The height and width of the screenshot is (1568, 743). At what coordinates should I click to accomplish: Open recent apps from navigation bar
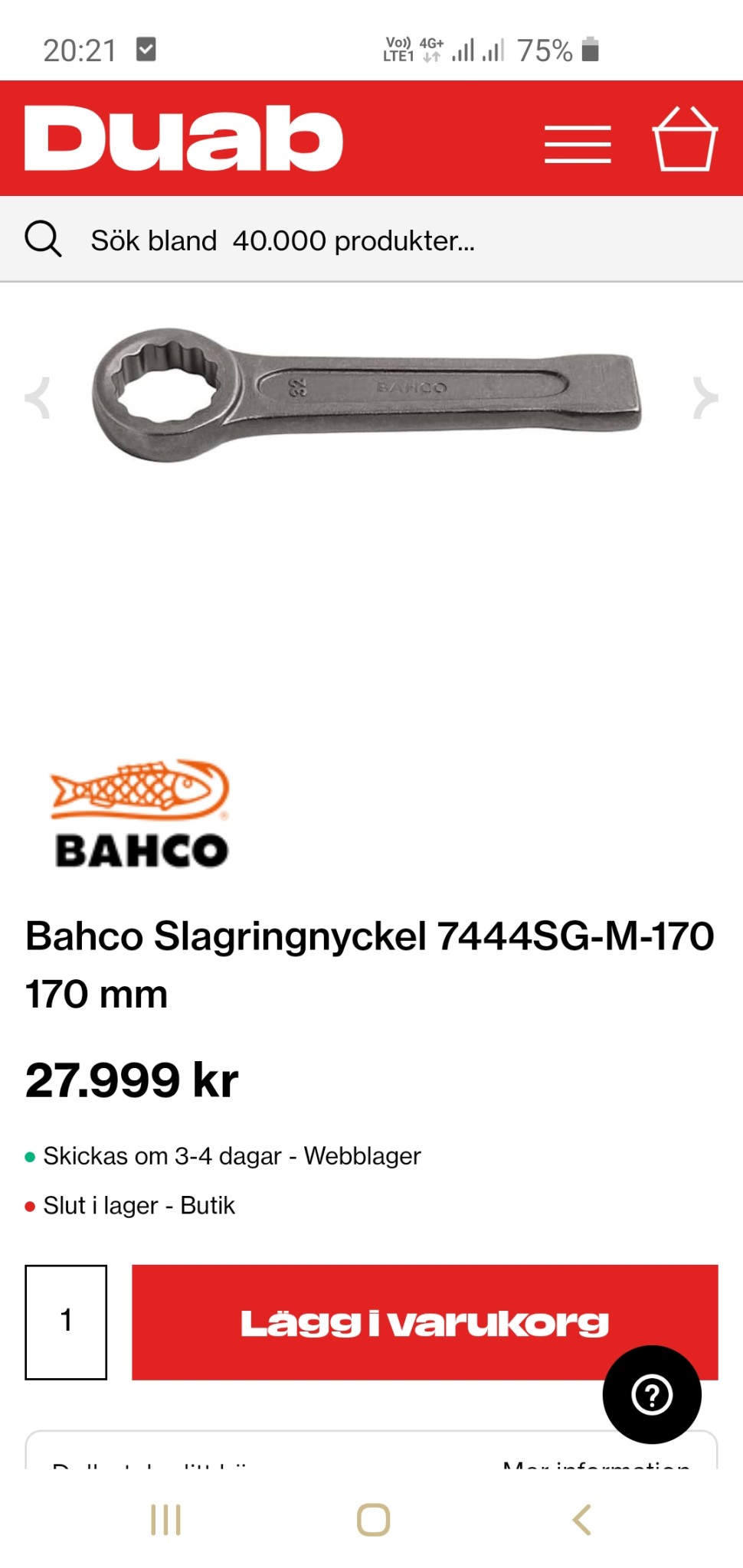point(165,1520)
